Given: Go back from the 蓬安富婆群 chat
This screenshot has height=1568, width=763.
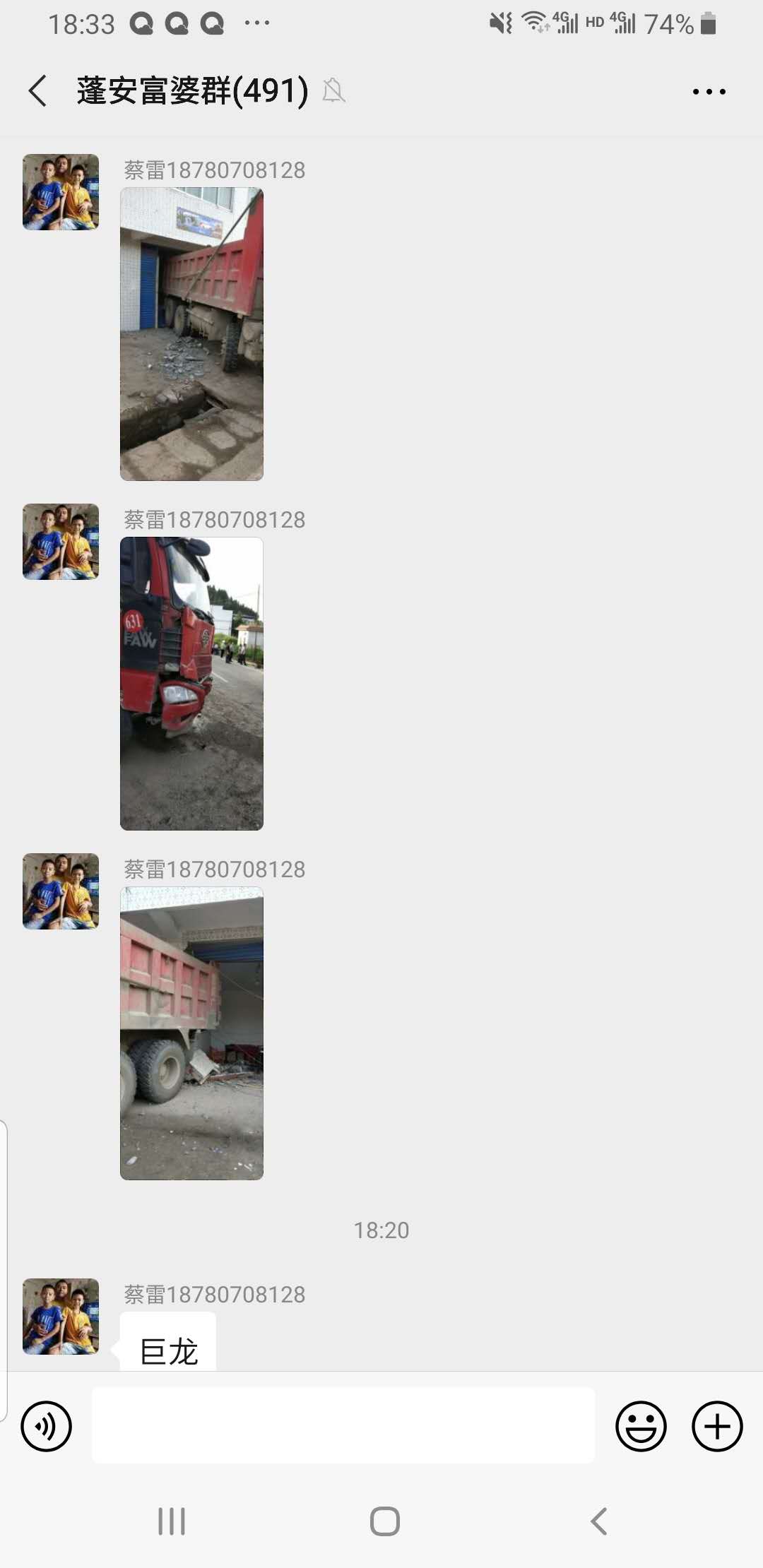Looking at the screenshot, I should (x=38, y=91).
